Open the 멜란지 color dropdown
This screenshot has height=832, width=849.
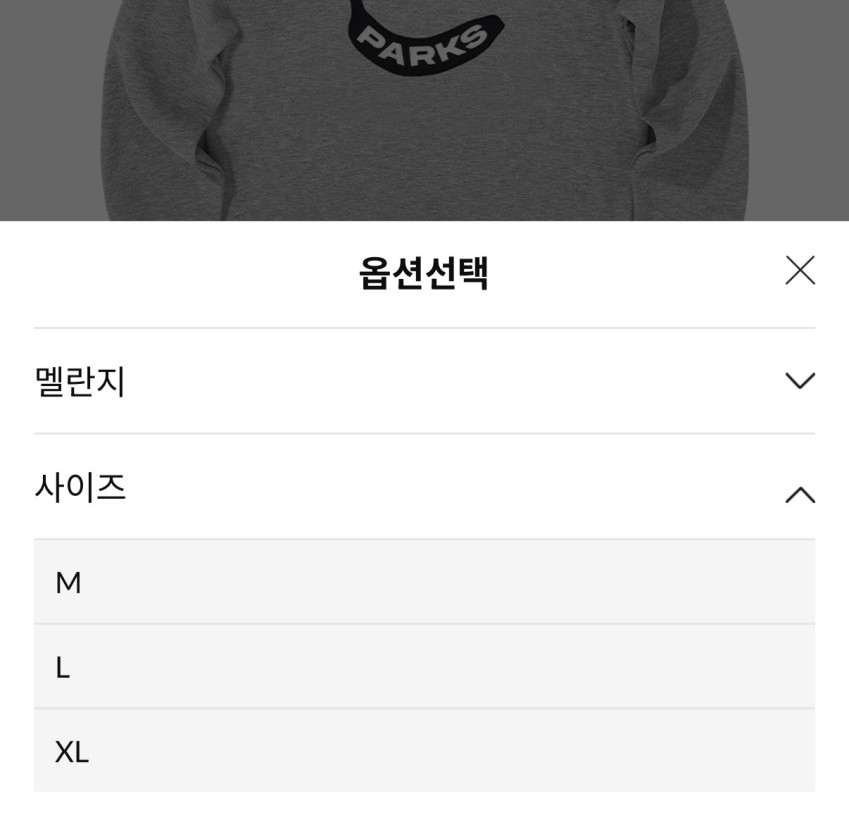tap(424, 381)
